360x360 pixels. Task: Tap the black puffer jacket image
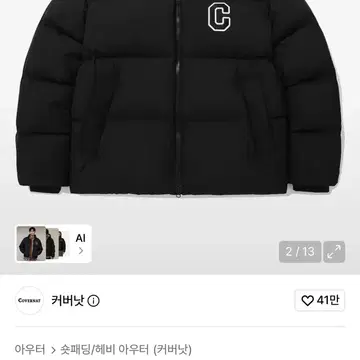coord(179,98)
